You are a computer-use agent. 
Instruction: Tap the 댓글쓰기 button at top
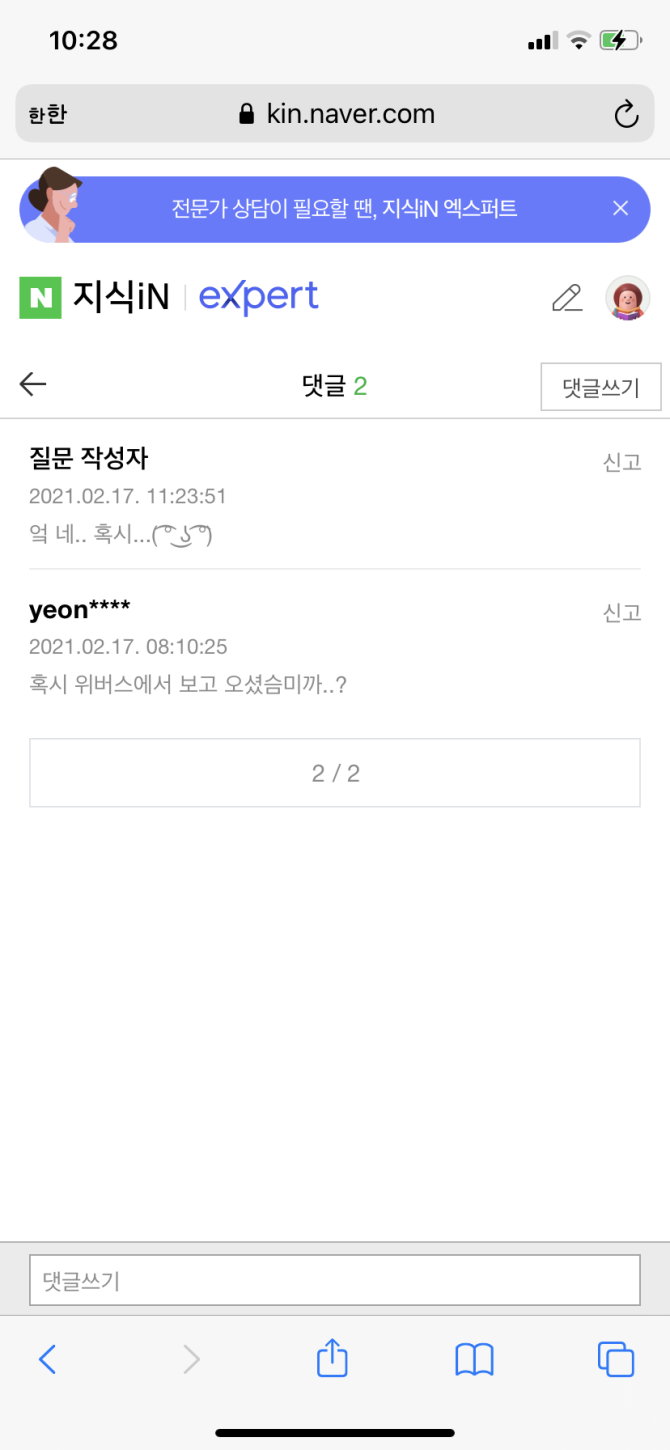pos(600,387)
